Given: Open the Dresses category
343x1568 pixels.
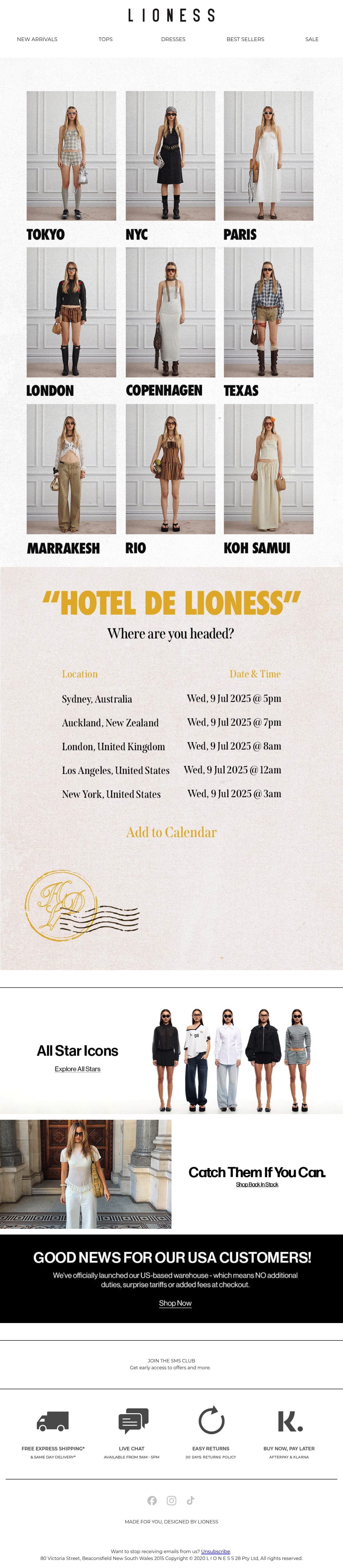Looking at the screenshot, I should point(173,39).
